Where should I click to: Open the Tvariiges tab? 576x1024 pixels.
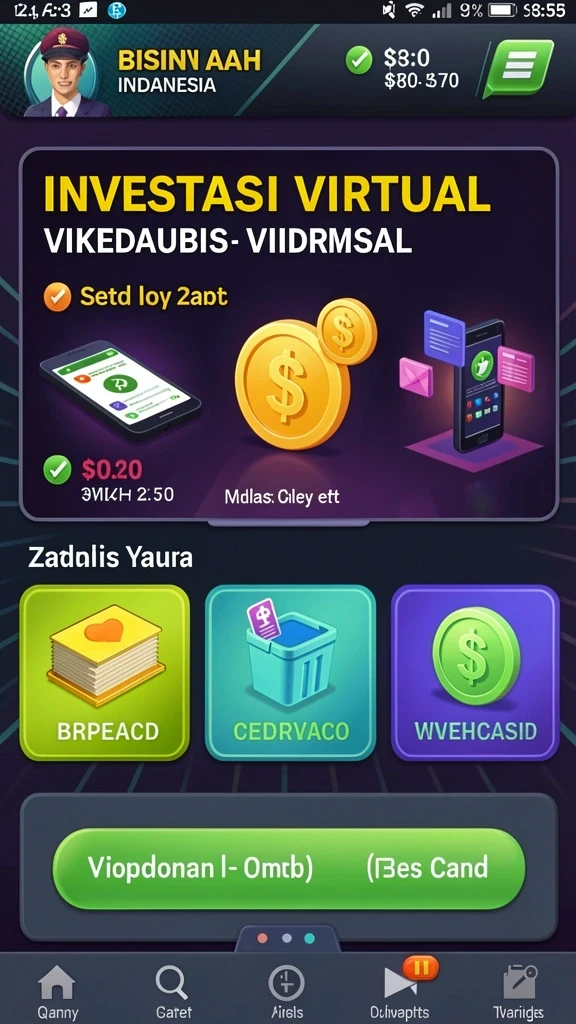pos(519,991)
